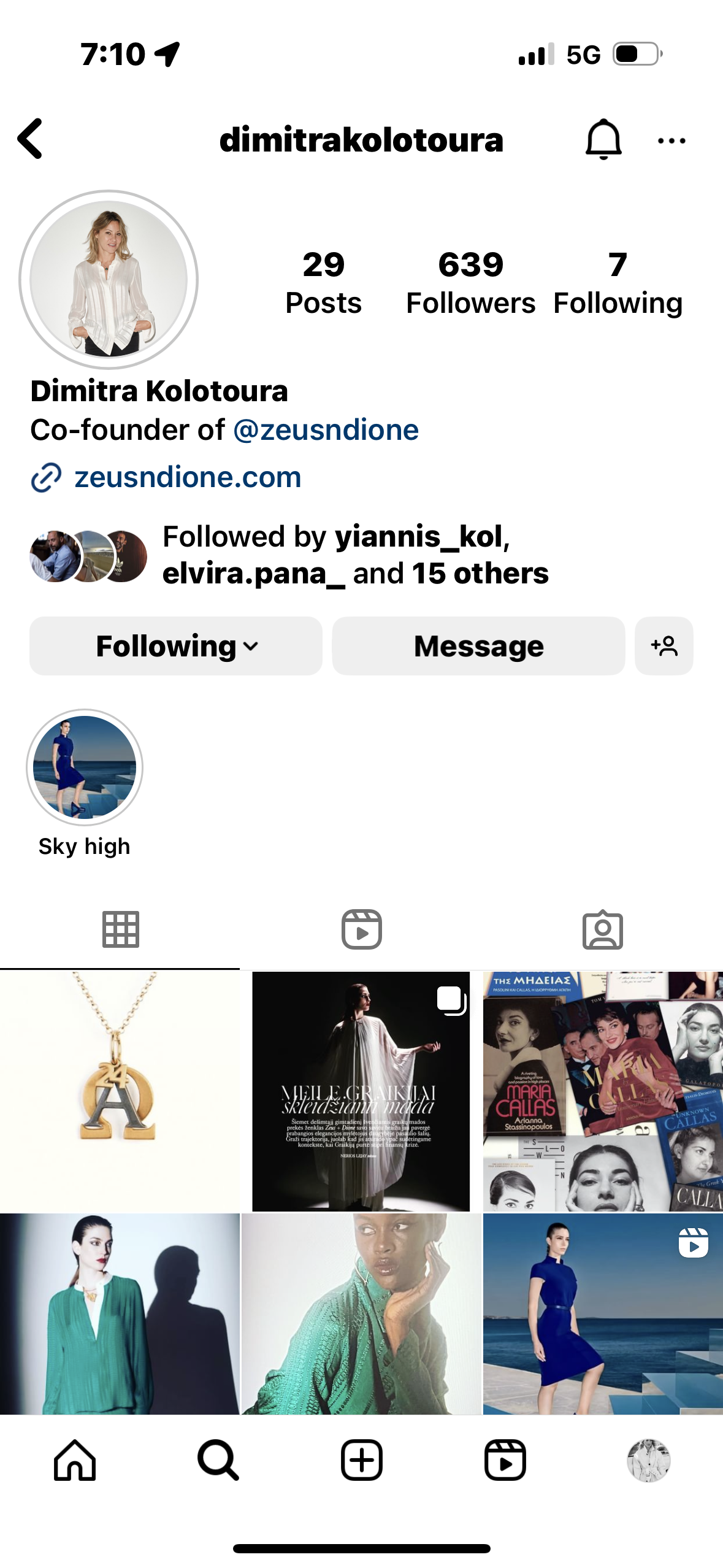
Task: Open the three-dot overflow menu
Action: 671,140
